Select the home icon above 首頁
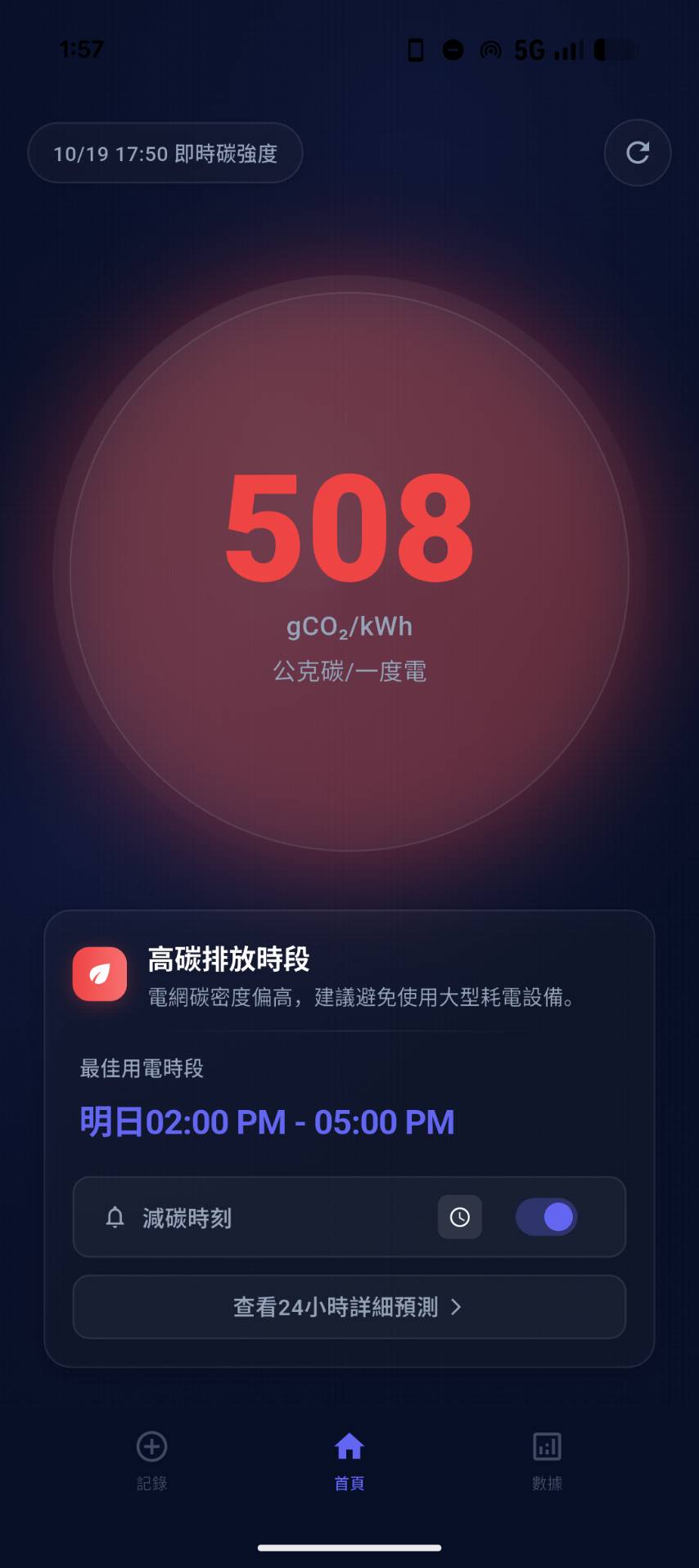 click(349, 1440)
